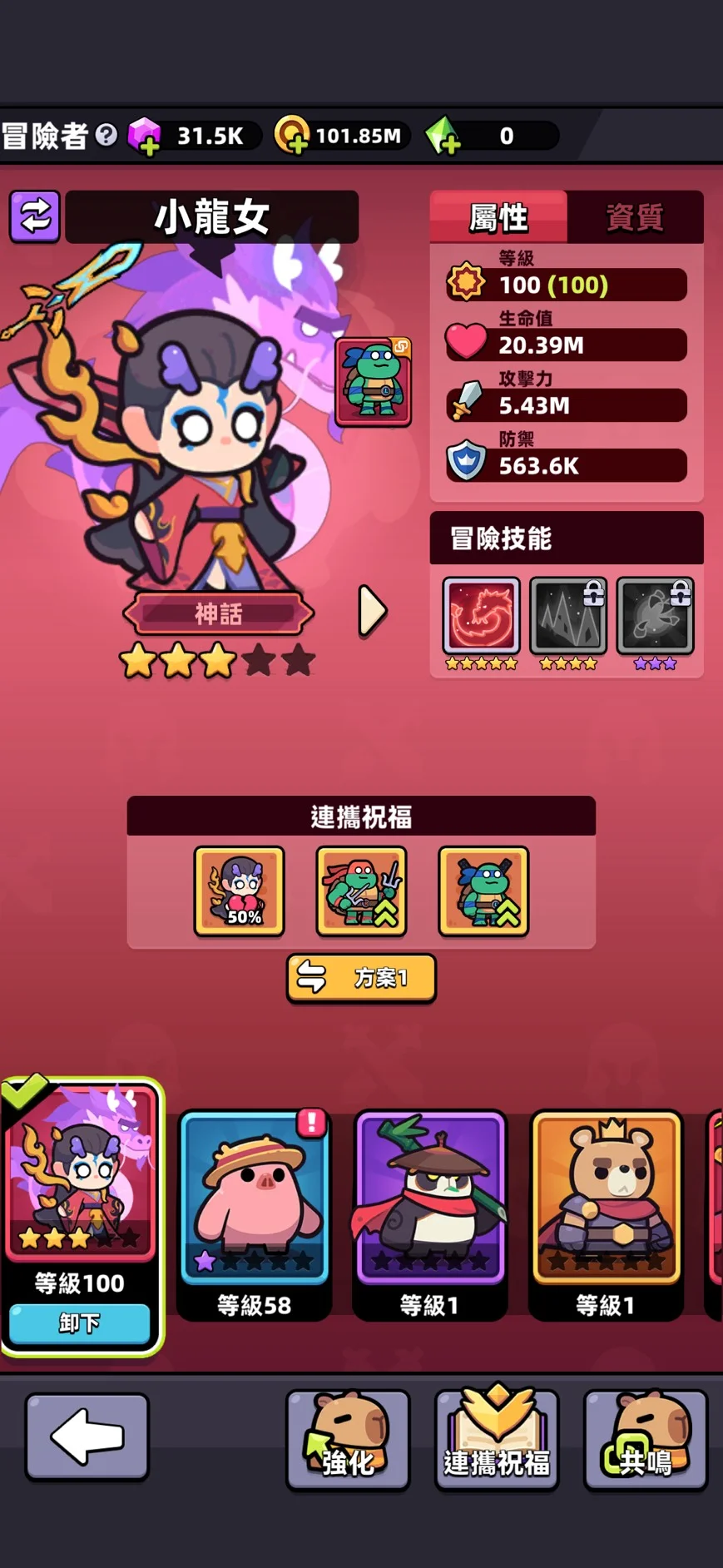The width and height of the screenshot is (723, 1568).
Task: Select the panda adventurer card
Action: [x=430, y=1214]
